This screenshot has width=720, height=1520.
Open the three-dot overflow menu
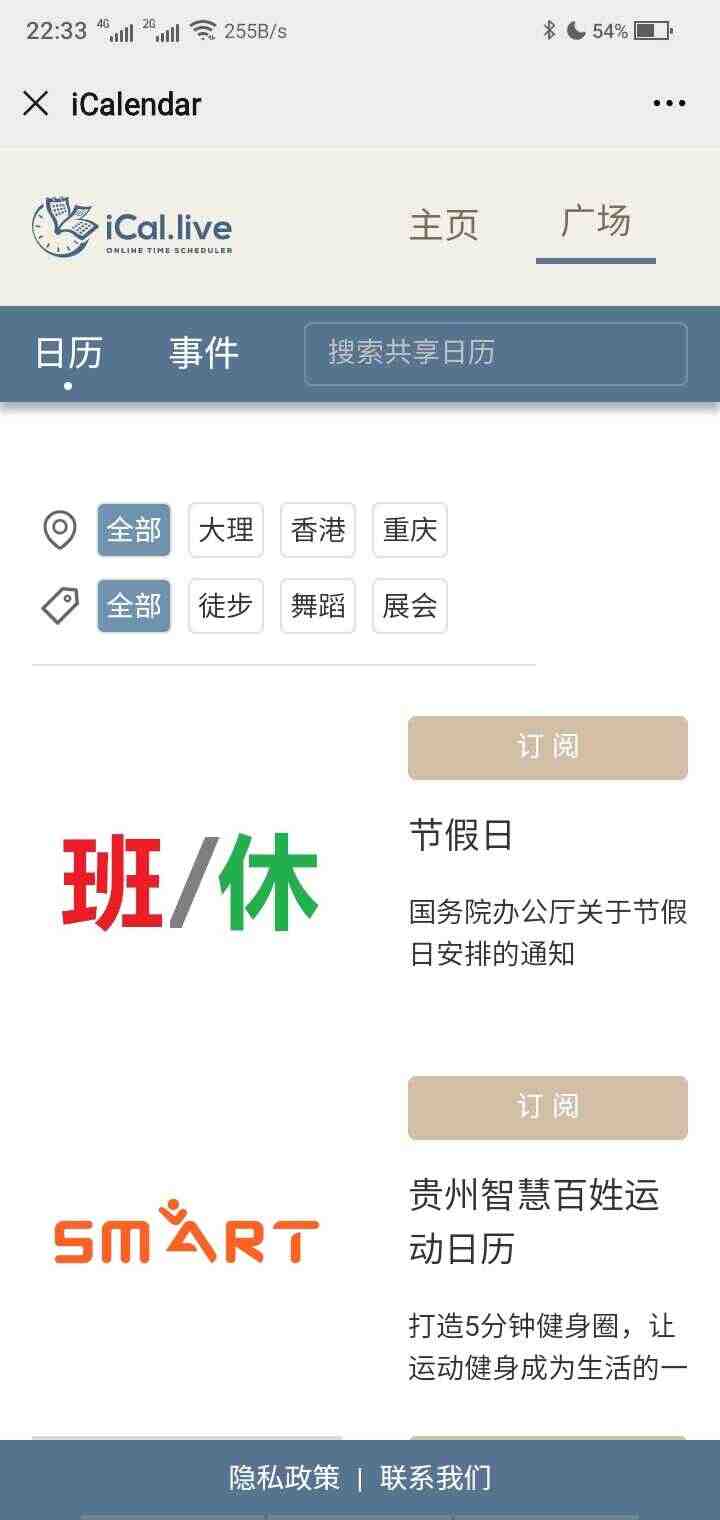point(669,104)
